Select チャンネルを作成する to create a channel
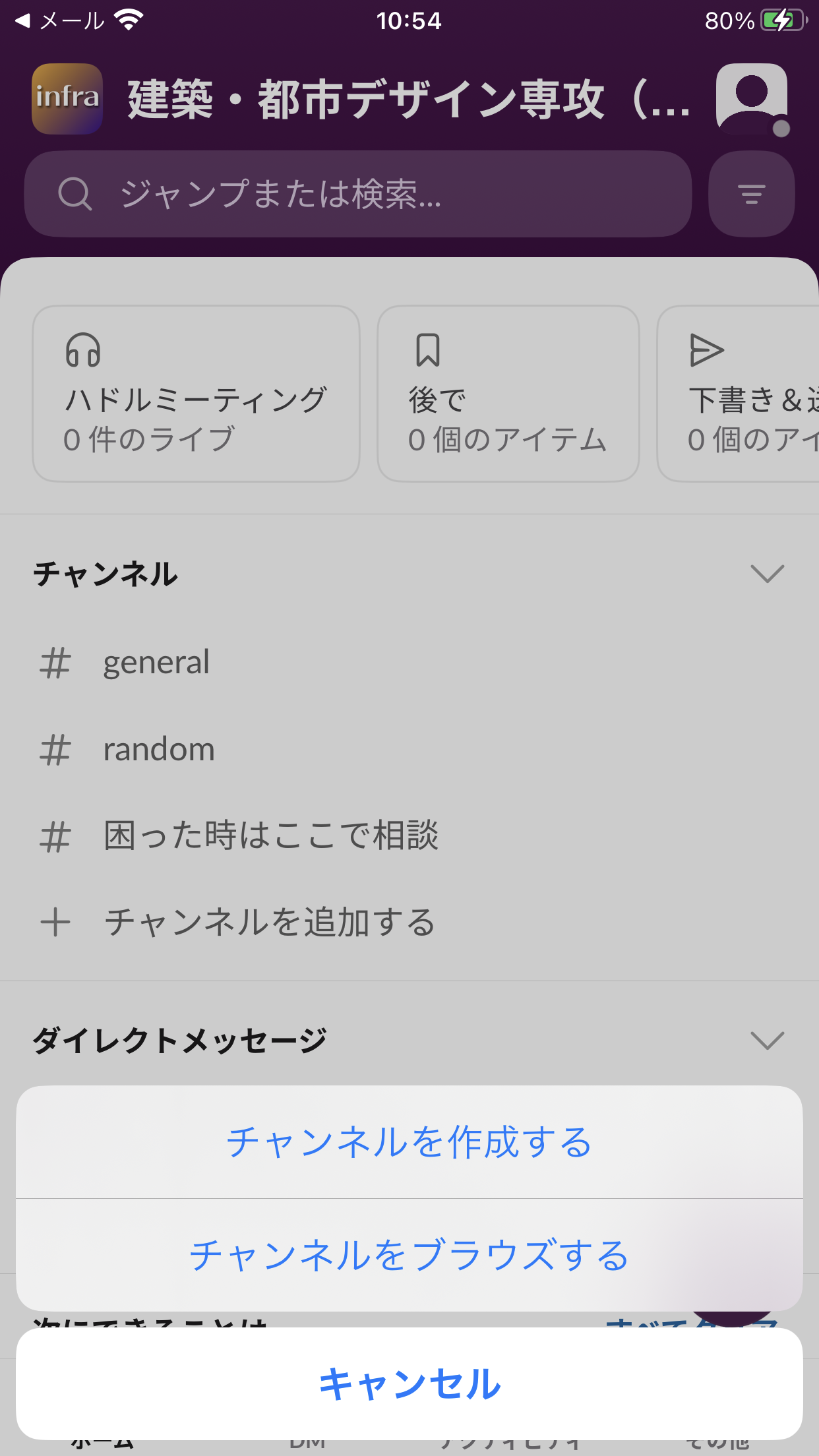This screenshot has width=819, height=1456. coord(409,1142)
